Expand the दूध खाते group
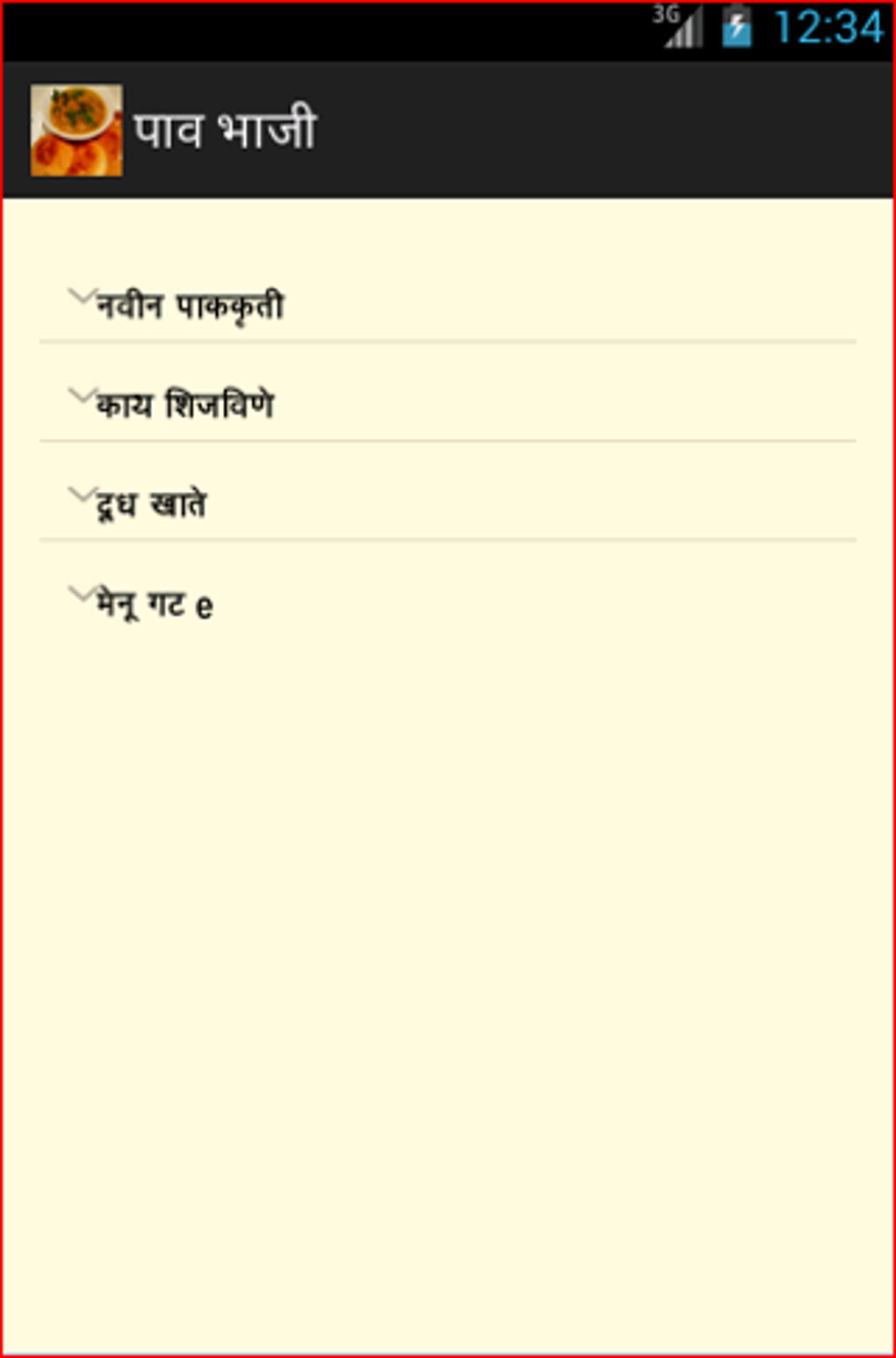Viewport: 896px width, 1358px height. coord(448,503)
